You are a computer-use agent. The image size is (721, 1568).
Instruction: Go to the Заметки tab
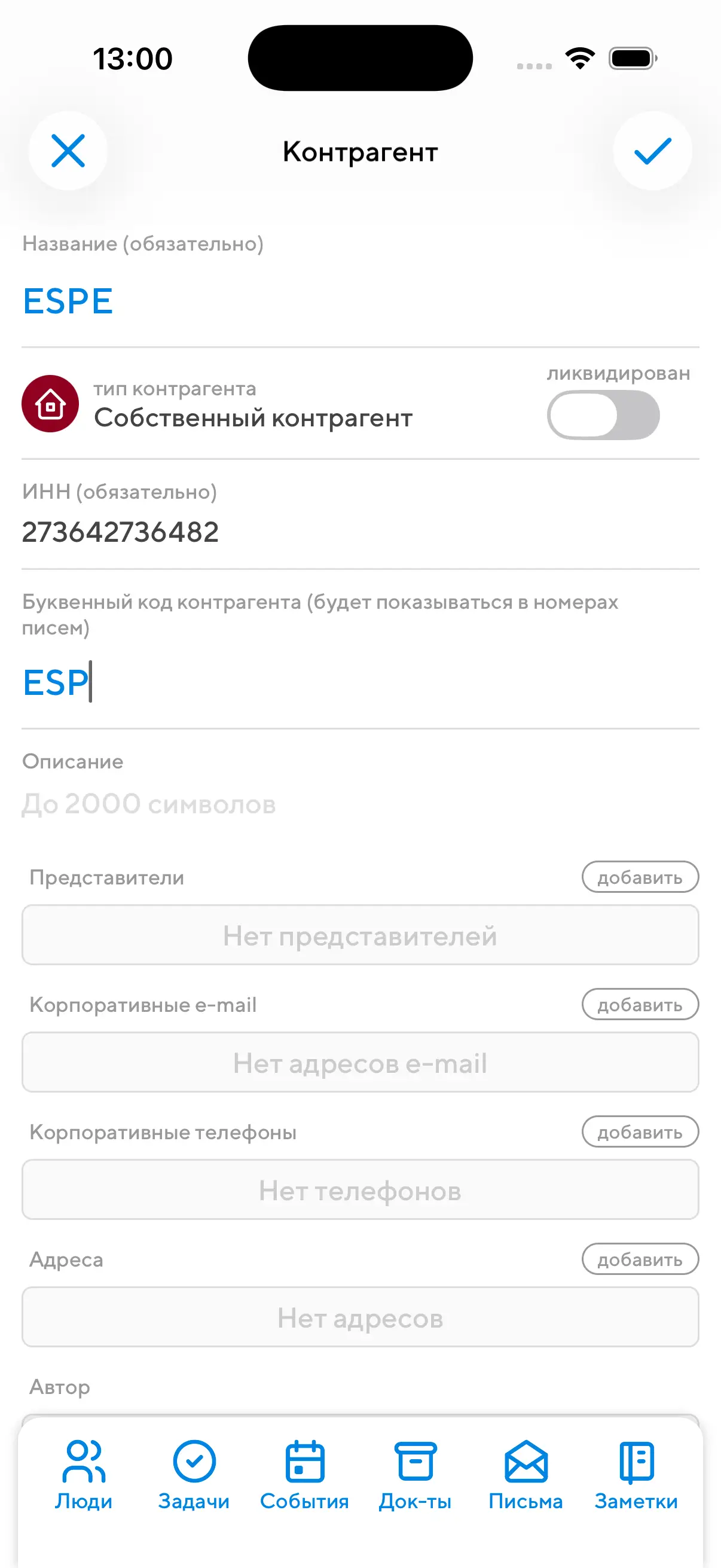[x=636, y=1475]
